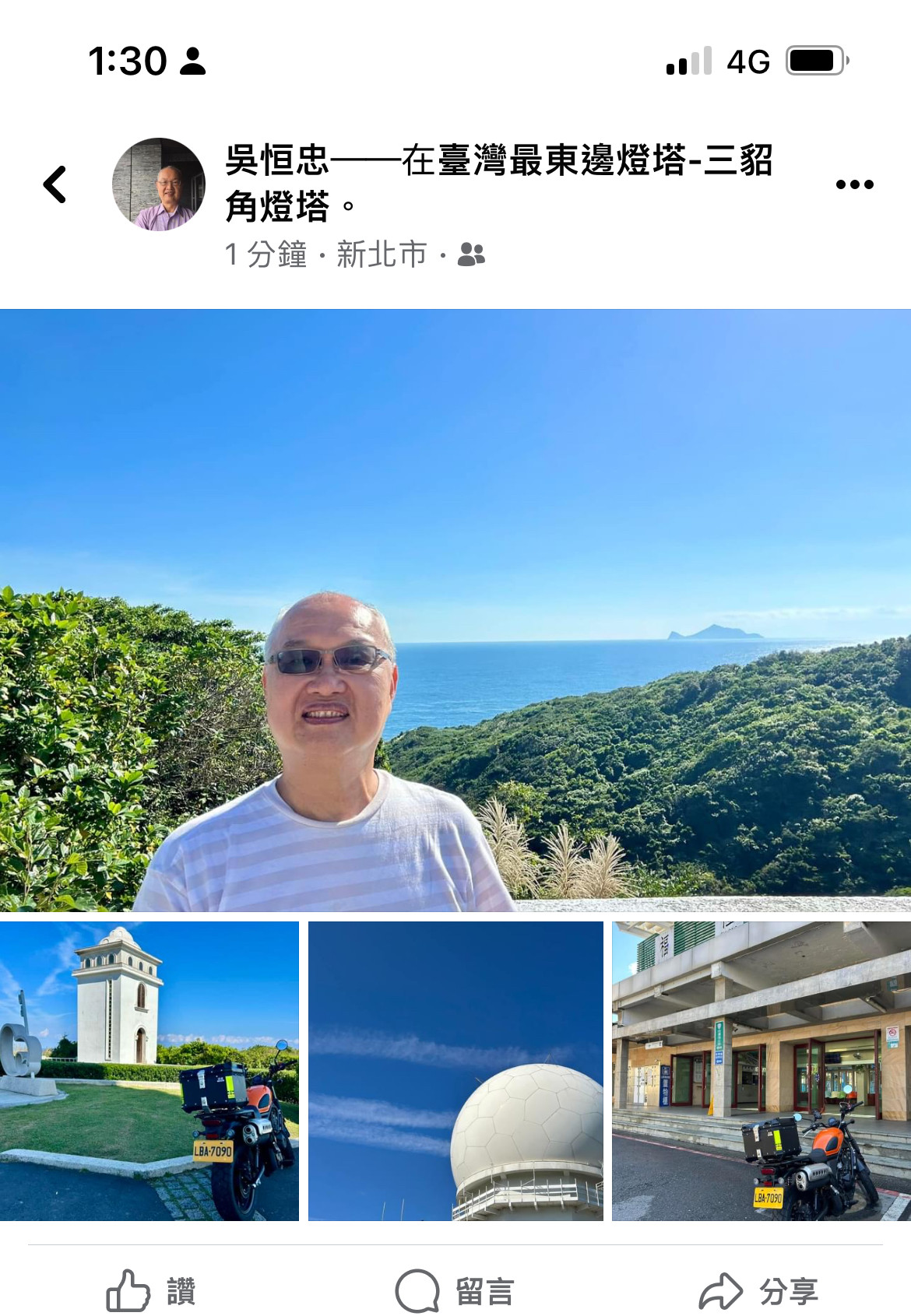Open the lighthouse and motorcycle photo
This screenshot has width=911, height=1316.
(149, 1071)
